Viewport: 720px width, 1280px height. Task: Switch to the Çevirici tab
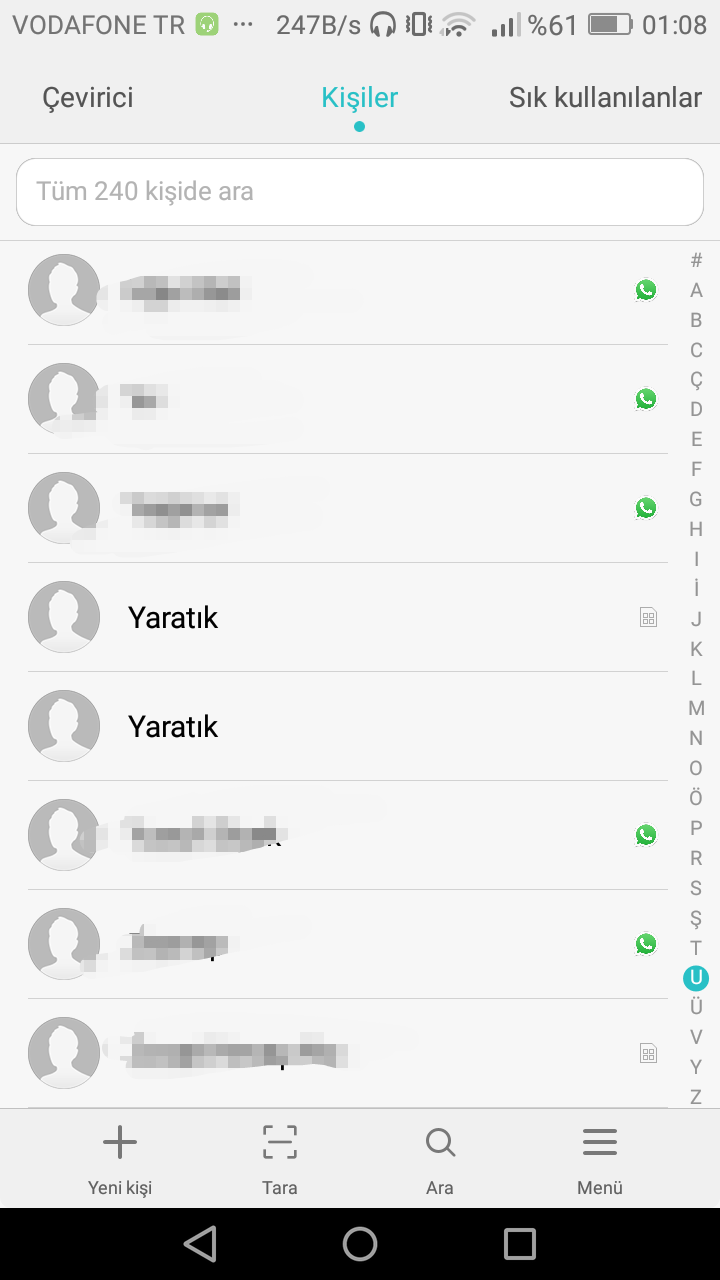88,98
